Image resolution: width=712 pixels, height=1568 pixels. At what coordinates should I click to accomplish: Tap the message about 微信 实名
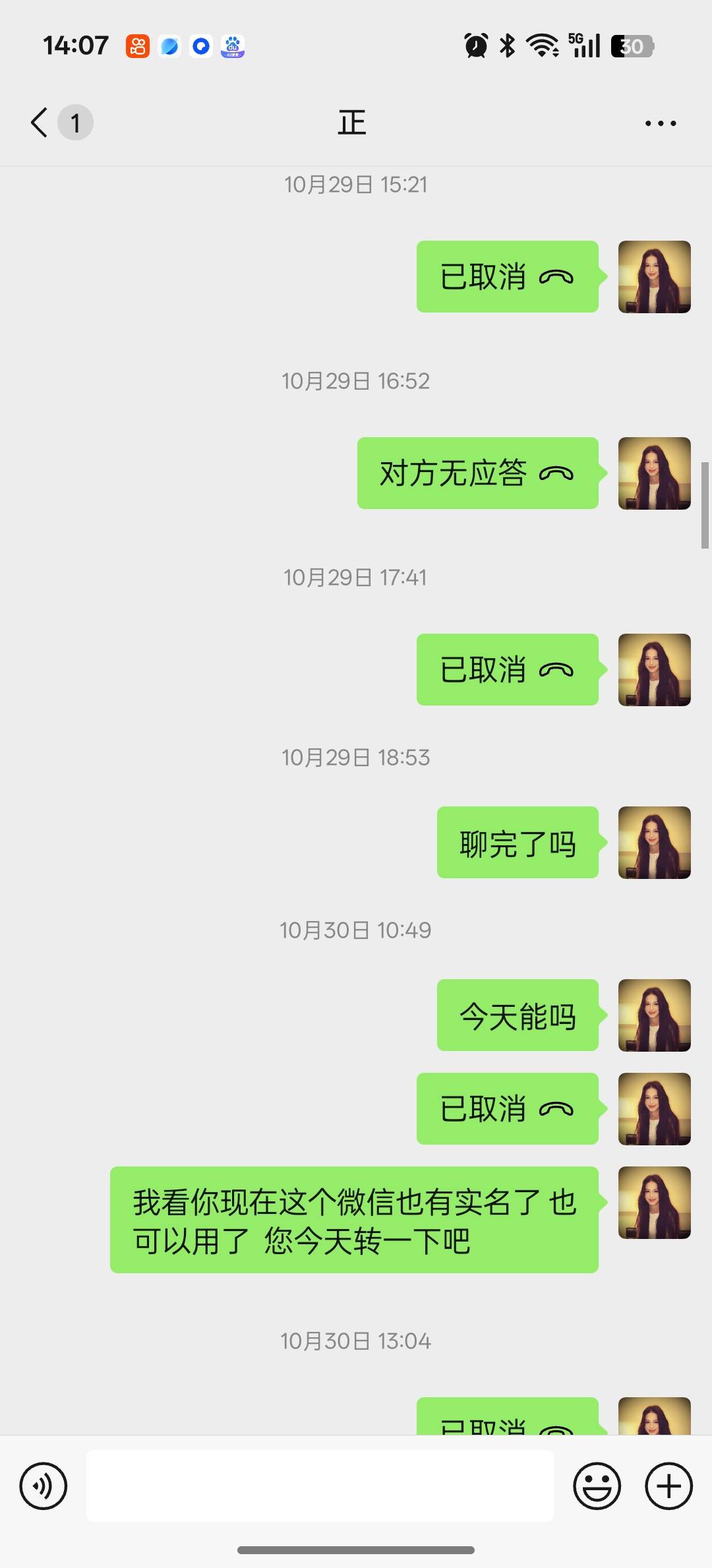354,1220
